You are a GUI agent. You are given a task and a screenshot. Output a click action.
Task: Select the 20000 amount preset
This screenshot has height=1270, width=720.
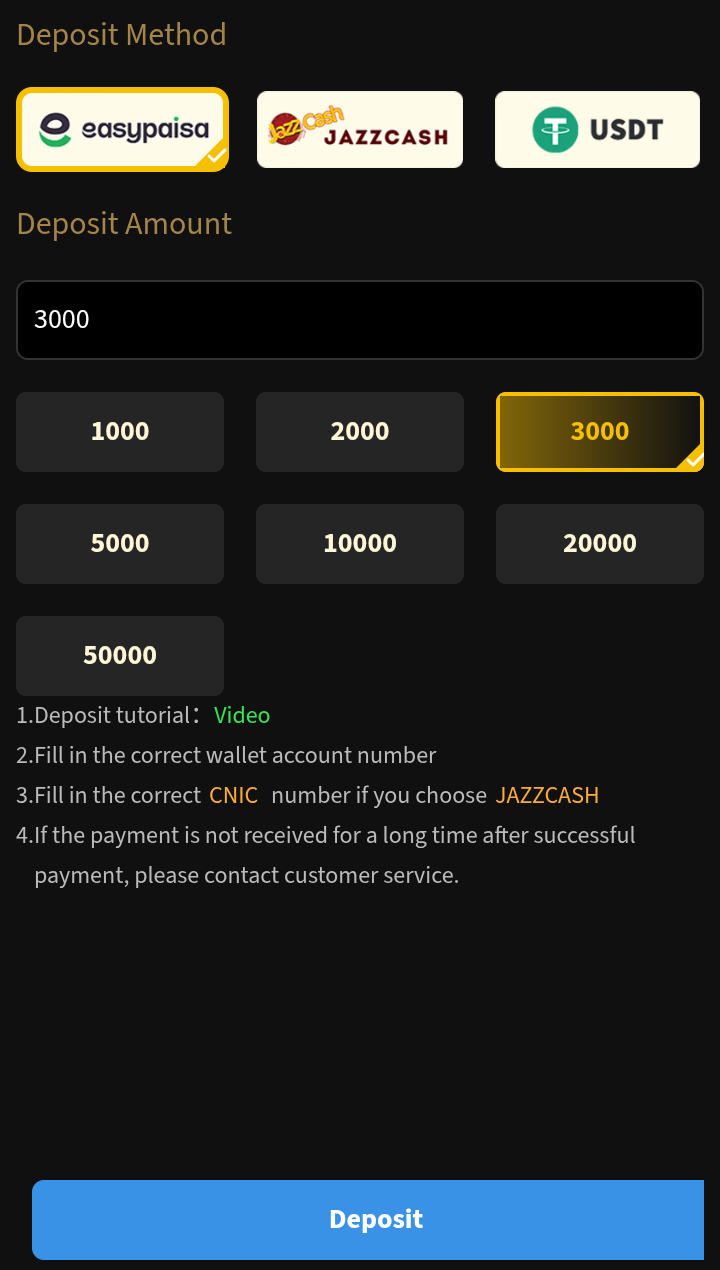(600, 544)
